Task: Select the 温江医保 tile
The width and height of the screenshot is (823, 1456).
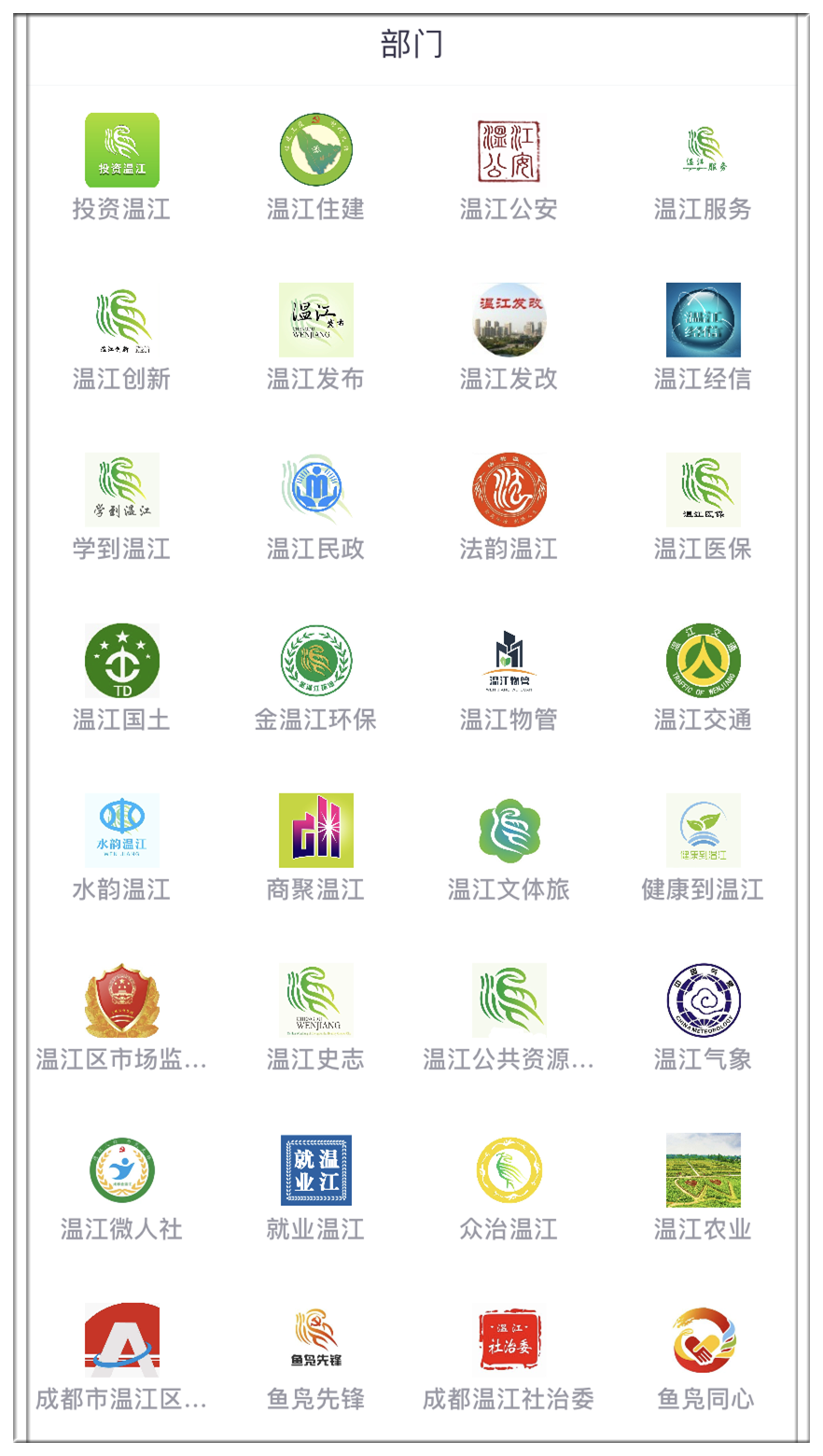Action: click(703, 491)
